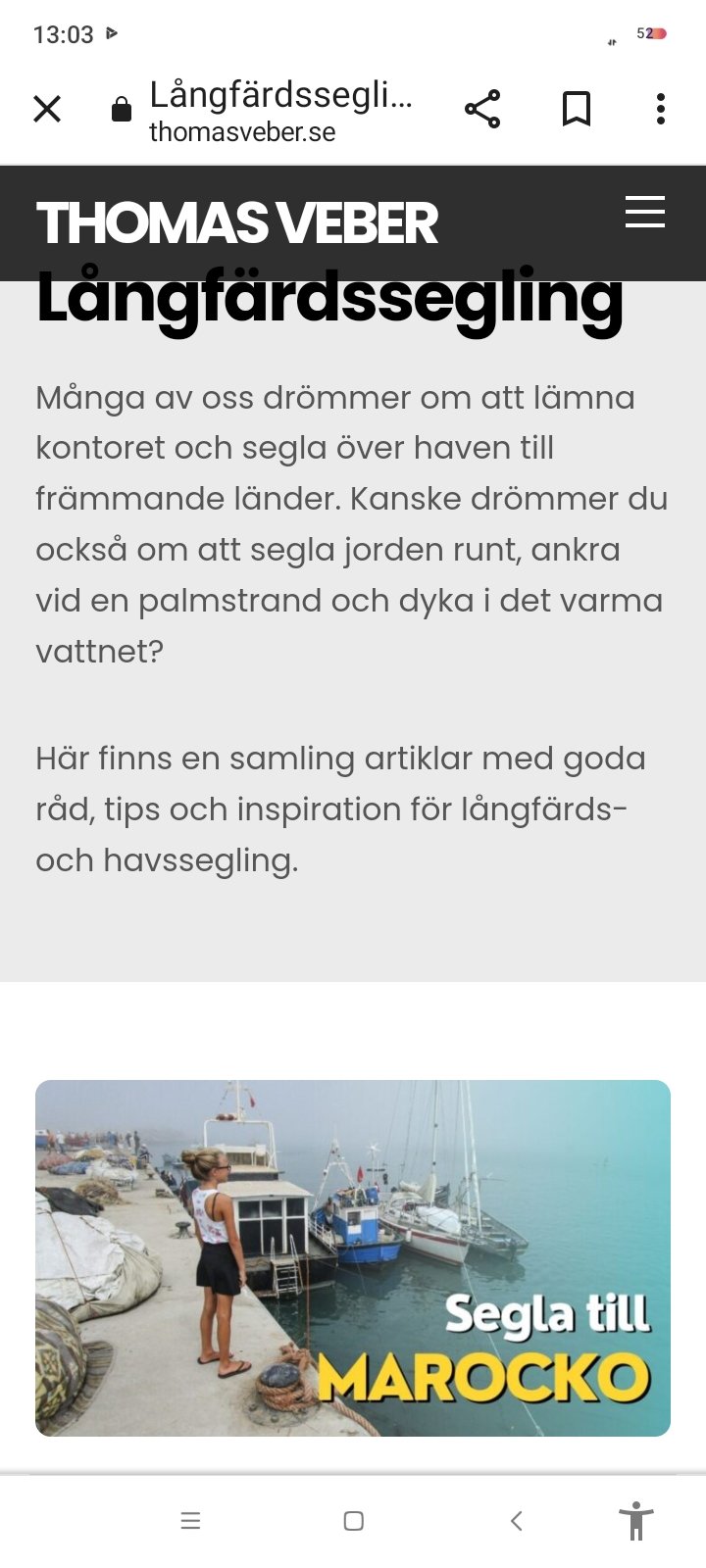Bookmark this page
Image resolution: width=706 pixels, height=1568 pixels.
[x=577, y=109]
